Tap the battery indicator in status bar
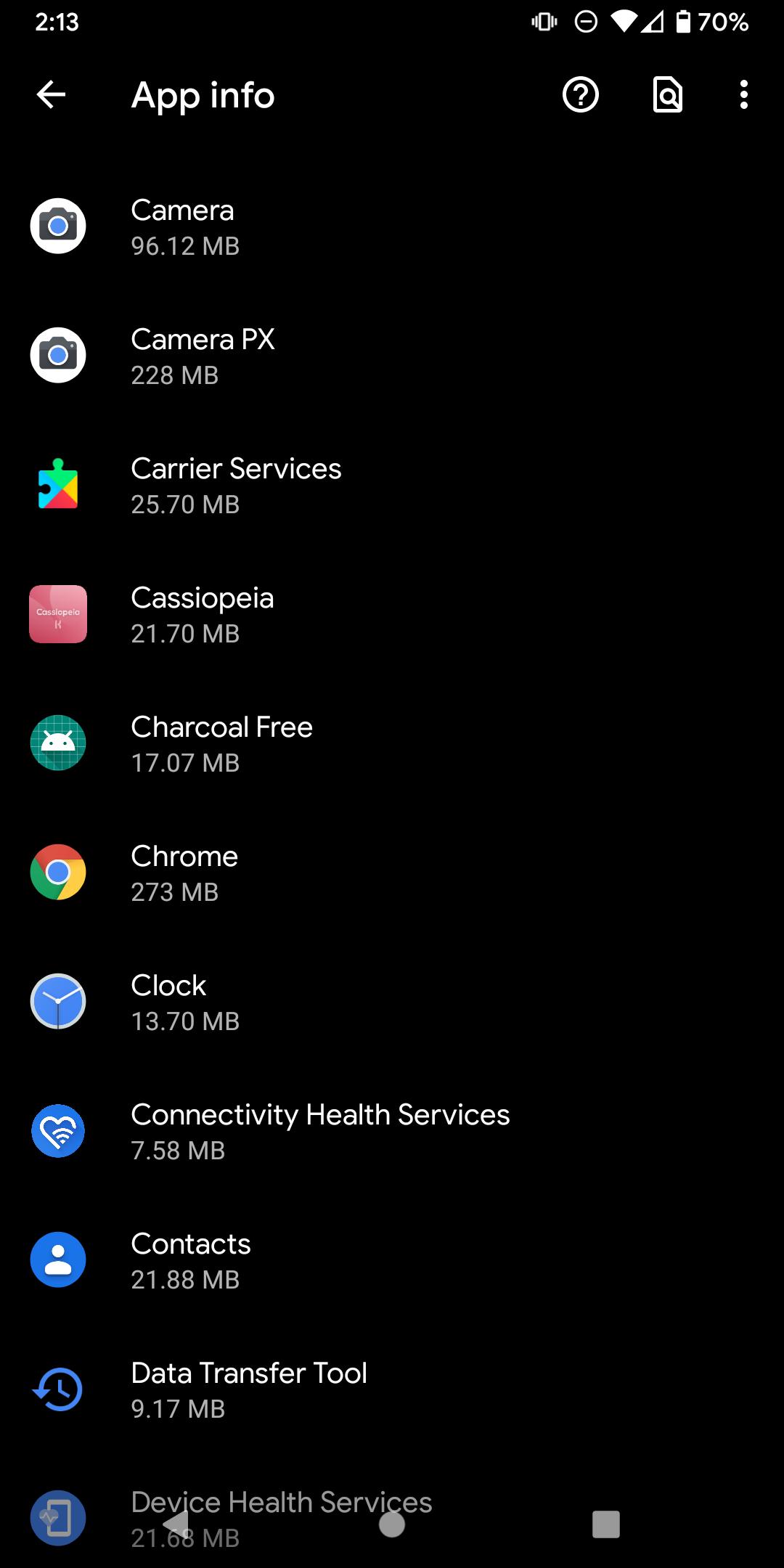Image resolution: width=784 pixels, height=1568 pixels. [x=683, y=22]
